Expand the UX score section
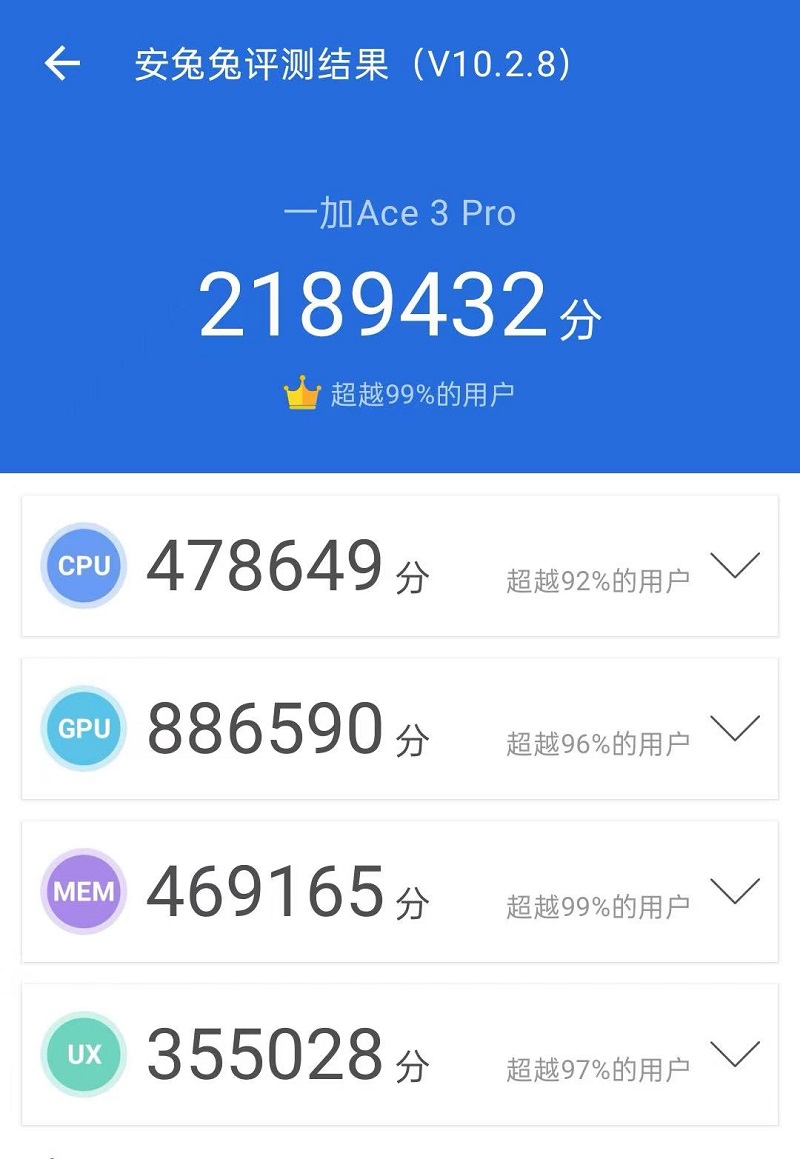800x1159 pixels. (x=735, y=1054)
